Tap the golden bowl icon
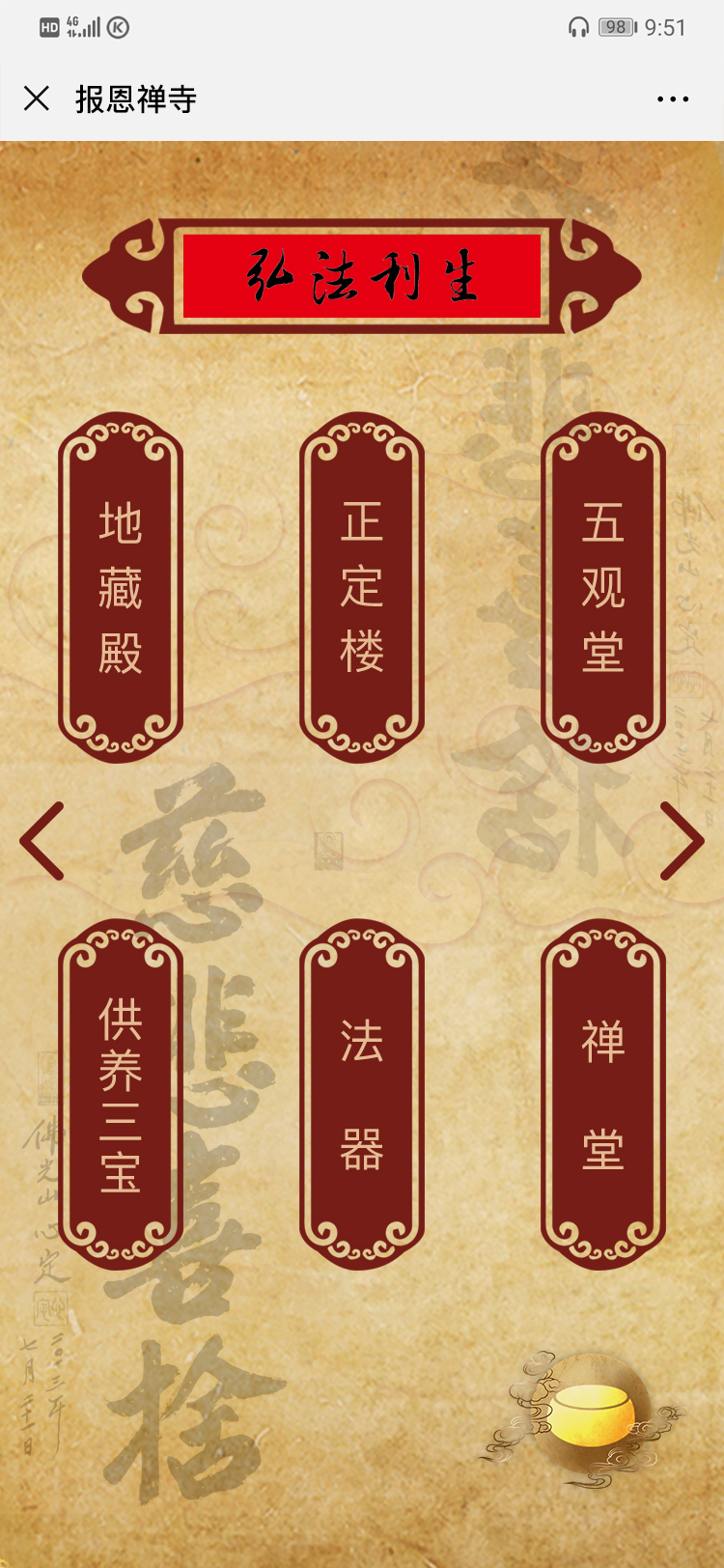Screen dimensions: 724x1568 coord(589,1416)
